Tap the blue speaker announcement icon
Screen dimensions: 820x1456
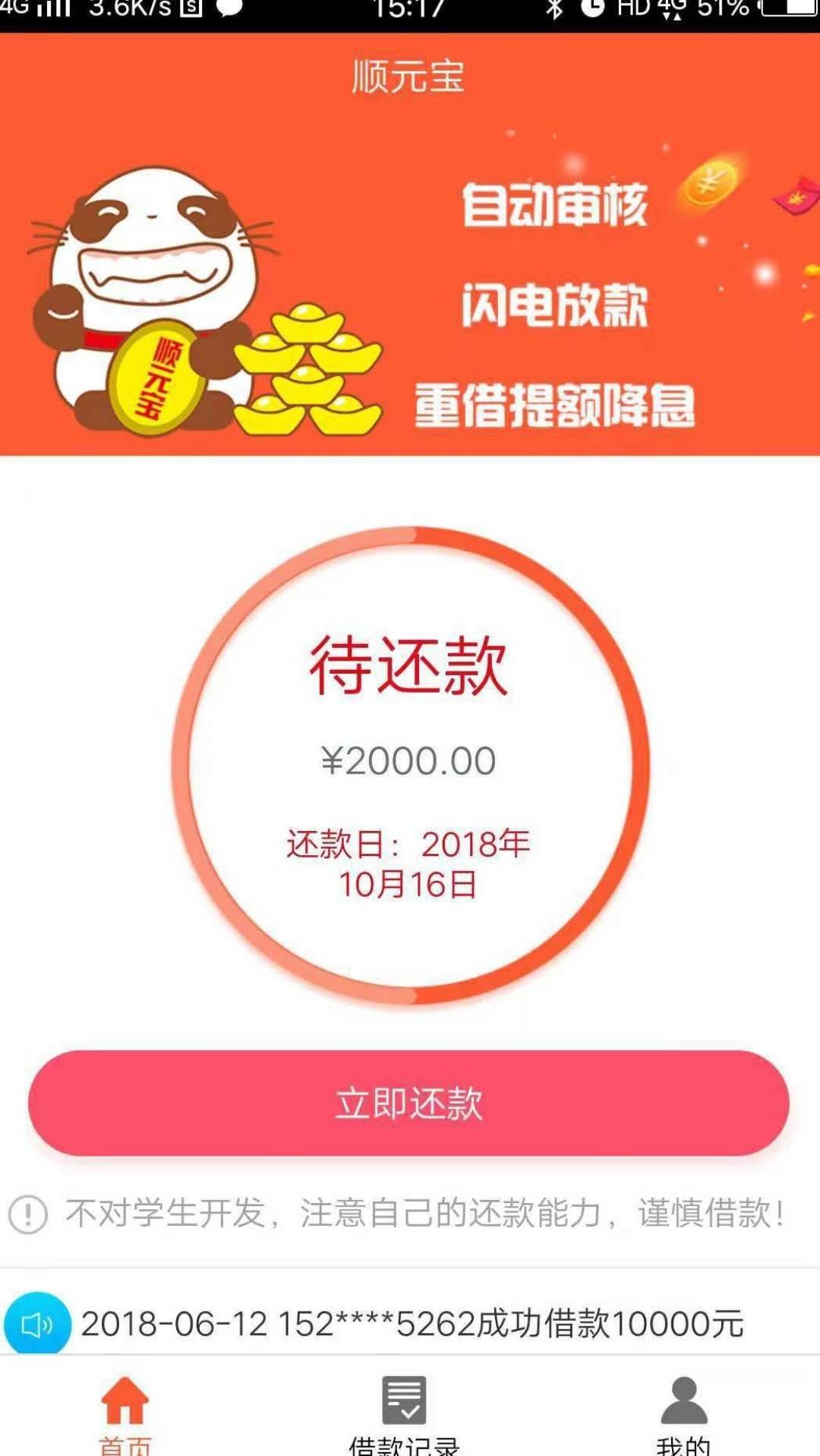click(x=37, y=1325)
